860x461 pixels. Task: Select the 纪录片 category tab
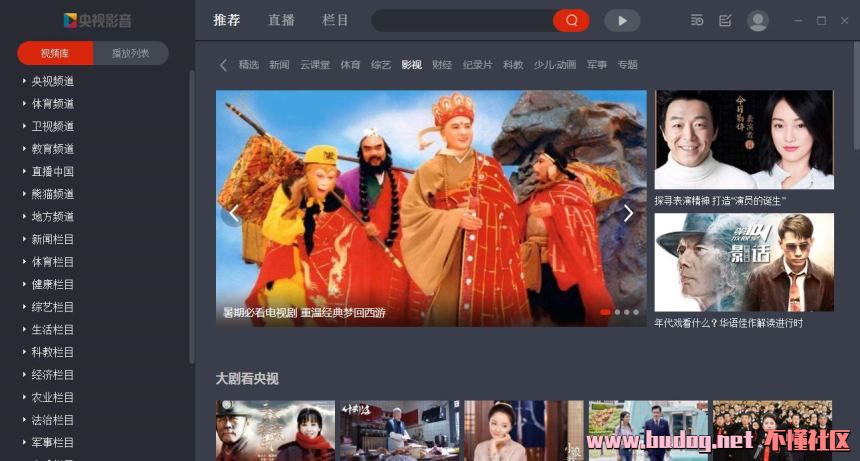477,65
